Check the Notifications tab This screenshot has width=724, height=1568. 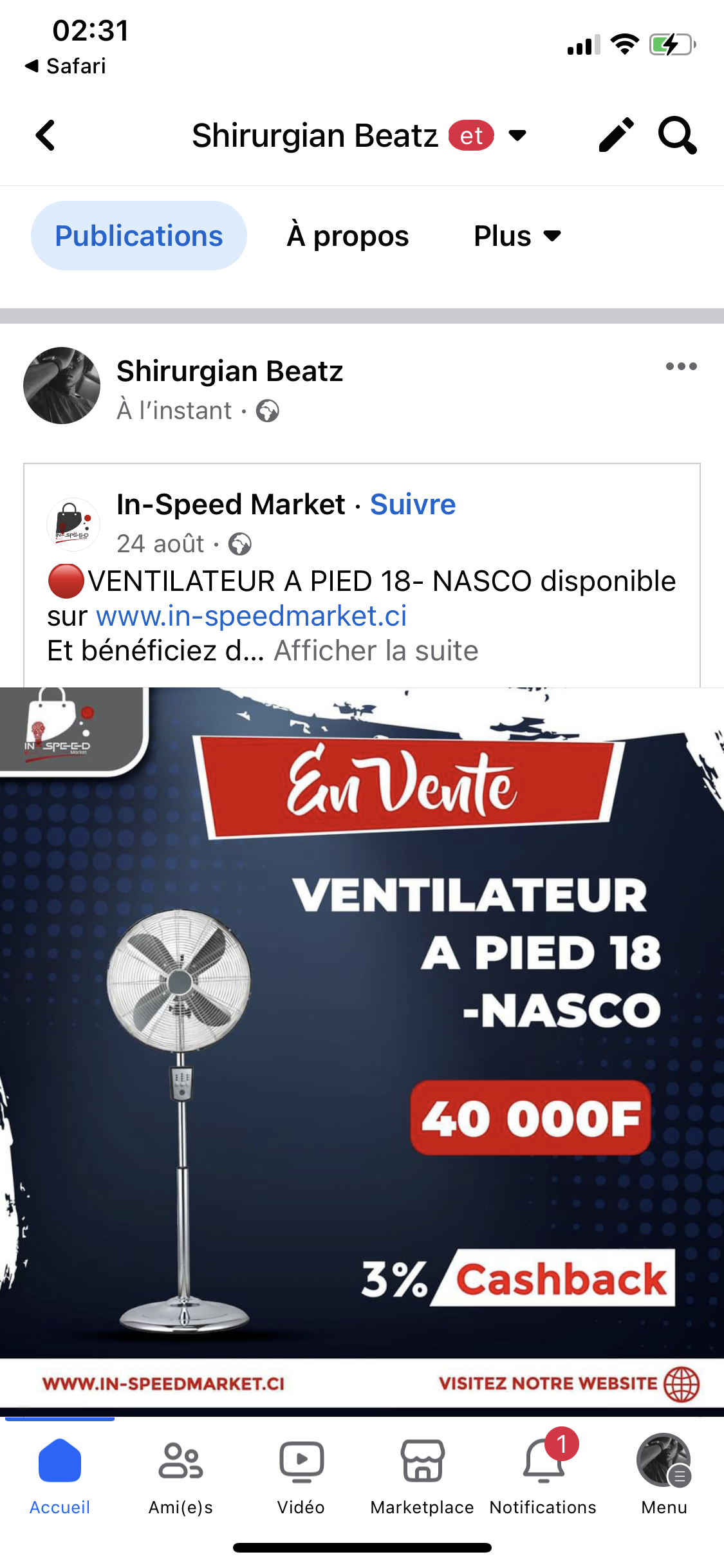pyautogui.click(x=543, y=1474)
